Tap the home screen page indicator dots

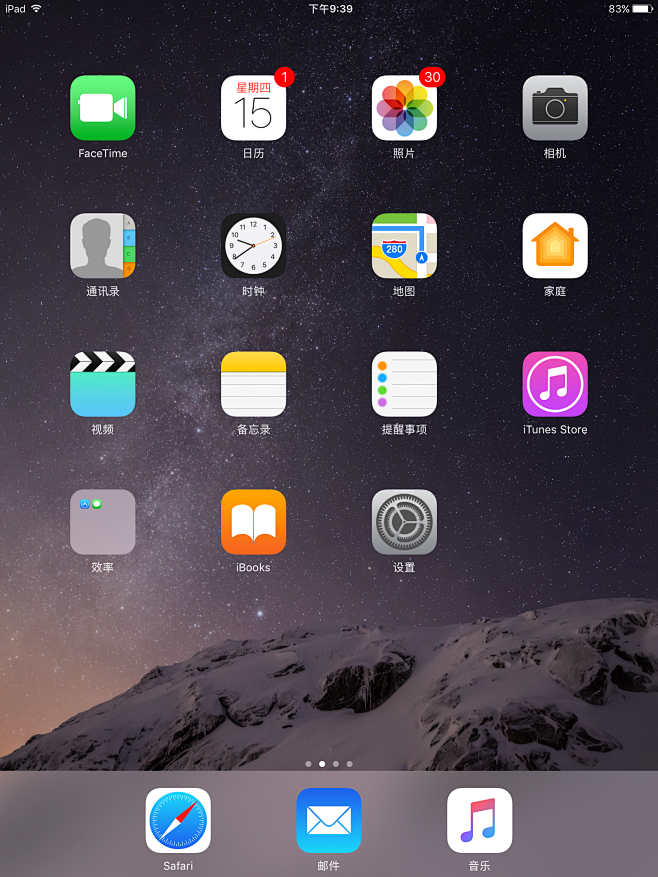coord(329,764)
